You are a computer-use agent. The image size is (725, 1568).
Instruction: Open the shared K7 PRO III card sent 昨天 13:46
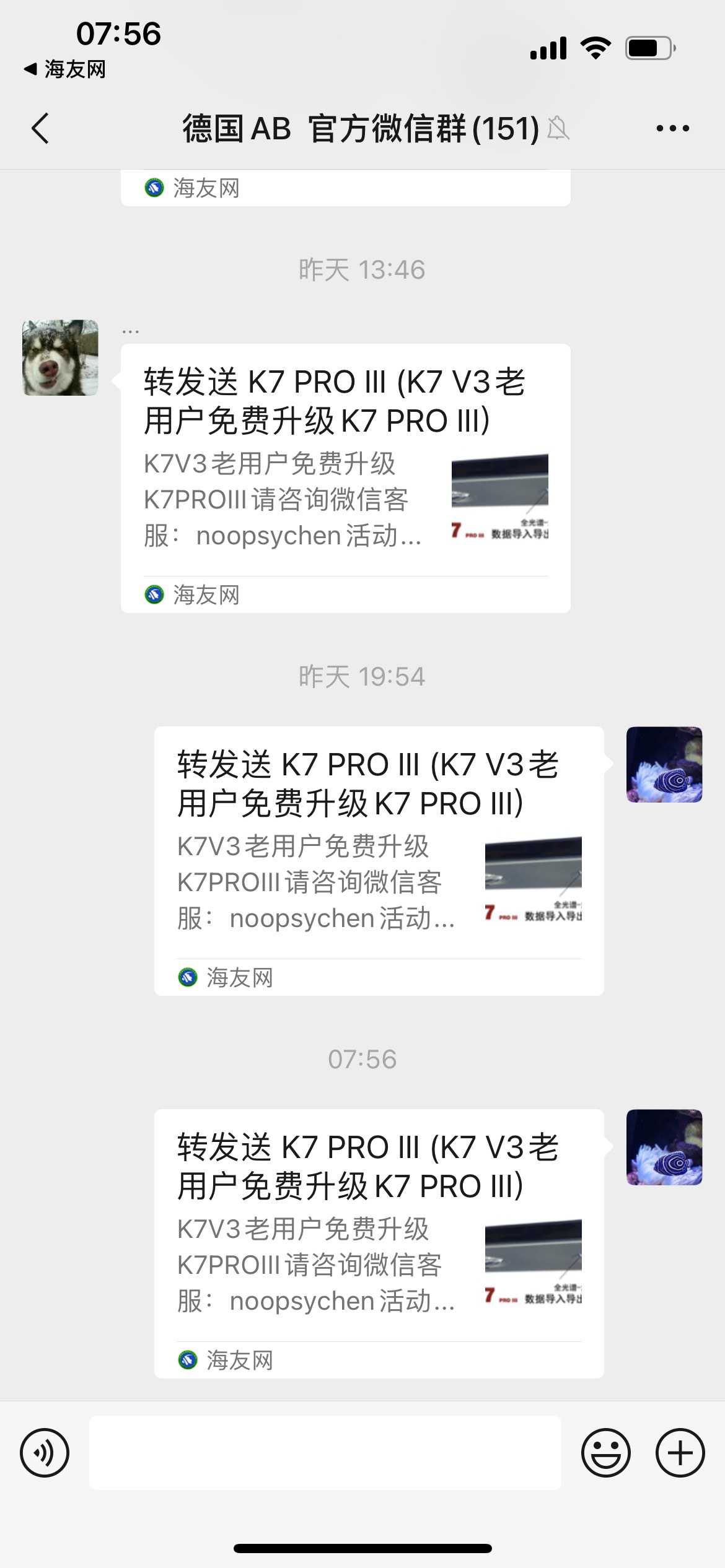coord(345,477)
